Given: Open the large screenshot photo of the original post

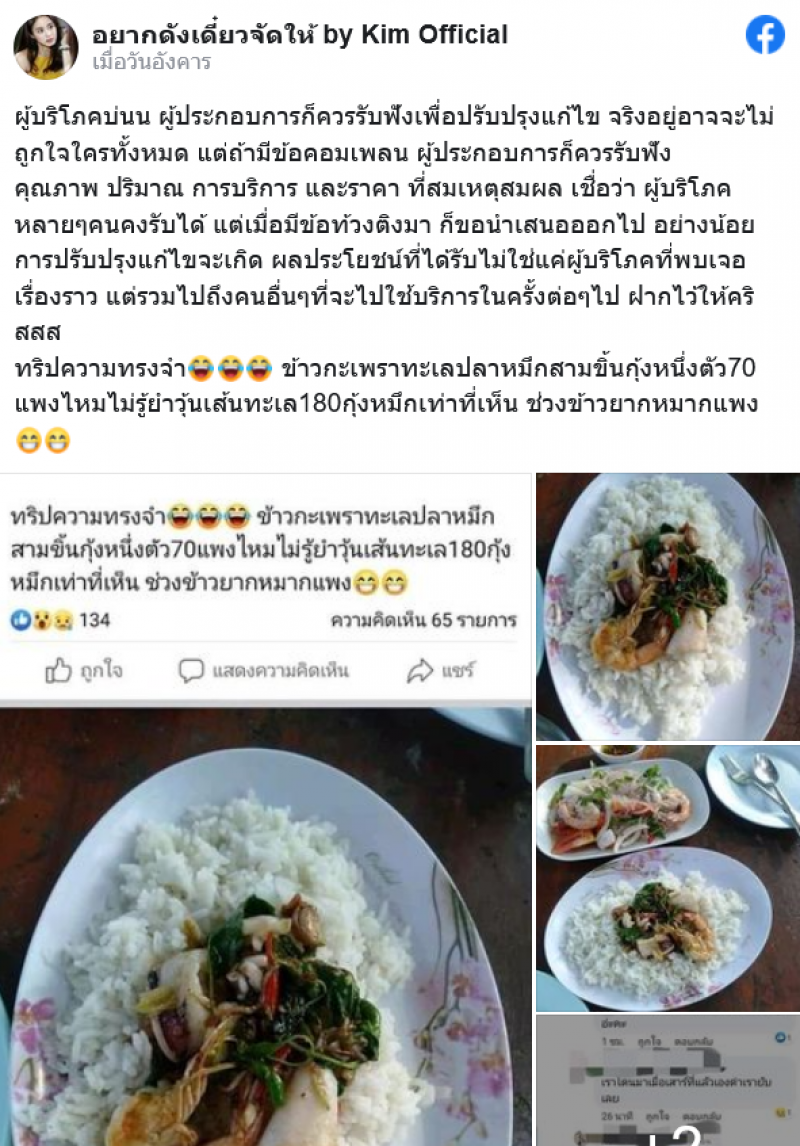Looking at the screenshot, I should tap(266, 810).
